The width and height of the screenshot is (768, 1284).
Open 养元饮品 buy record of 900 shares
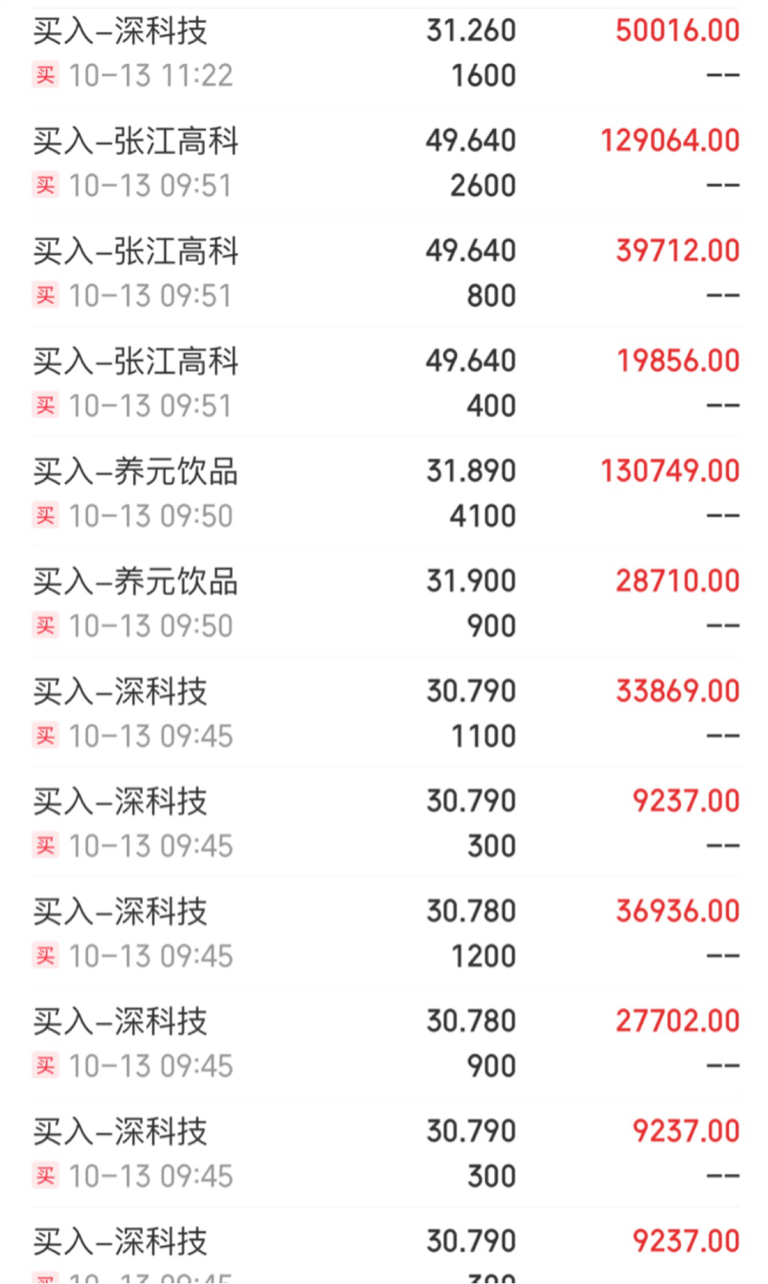pos(384,602)
